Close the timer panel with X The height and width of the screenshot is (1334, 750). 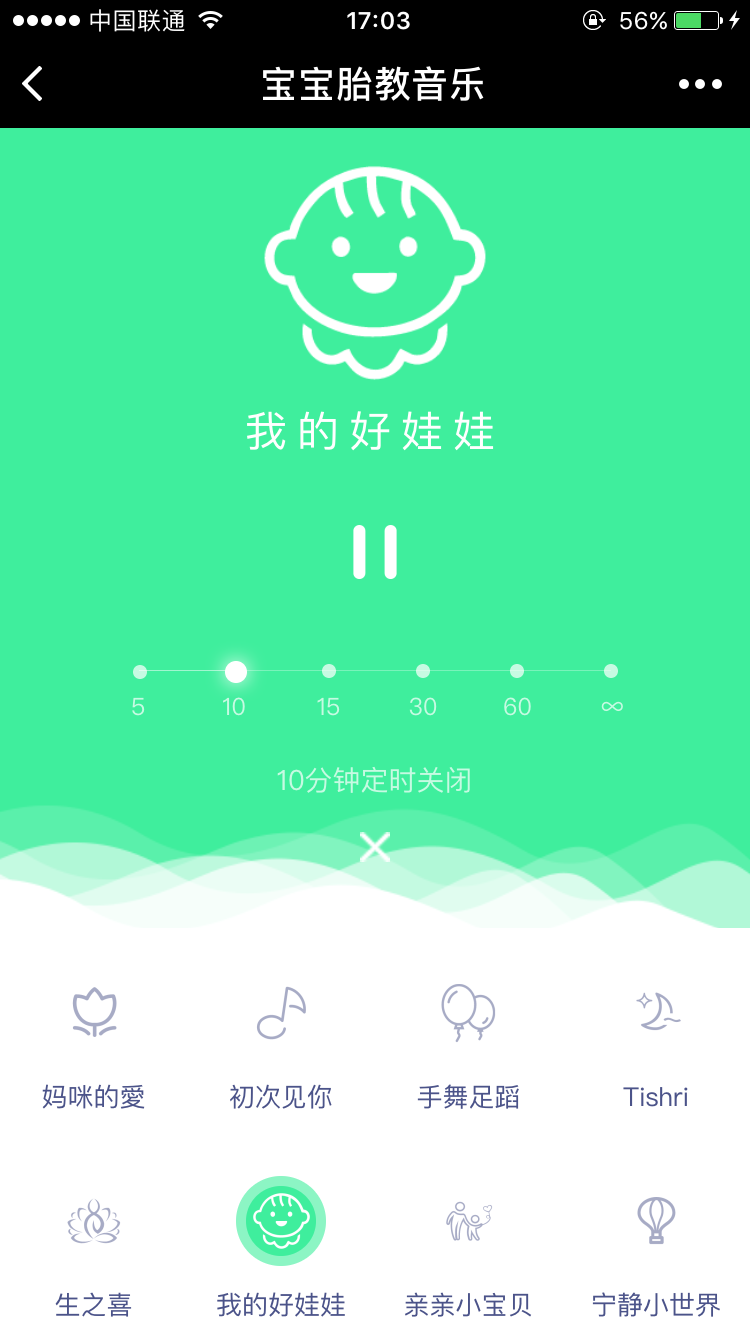[375, 847]
